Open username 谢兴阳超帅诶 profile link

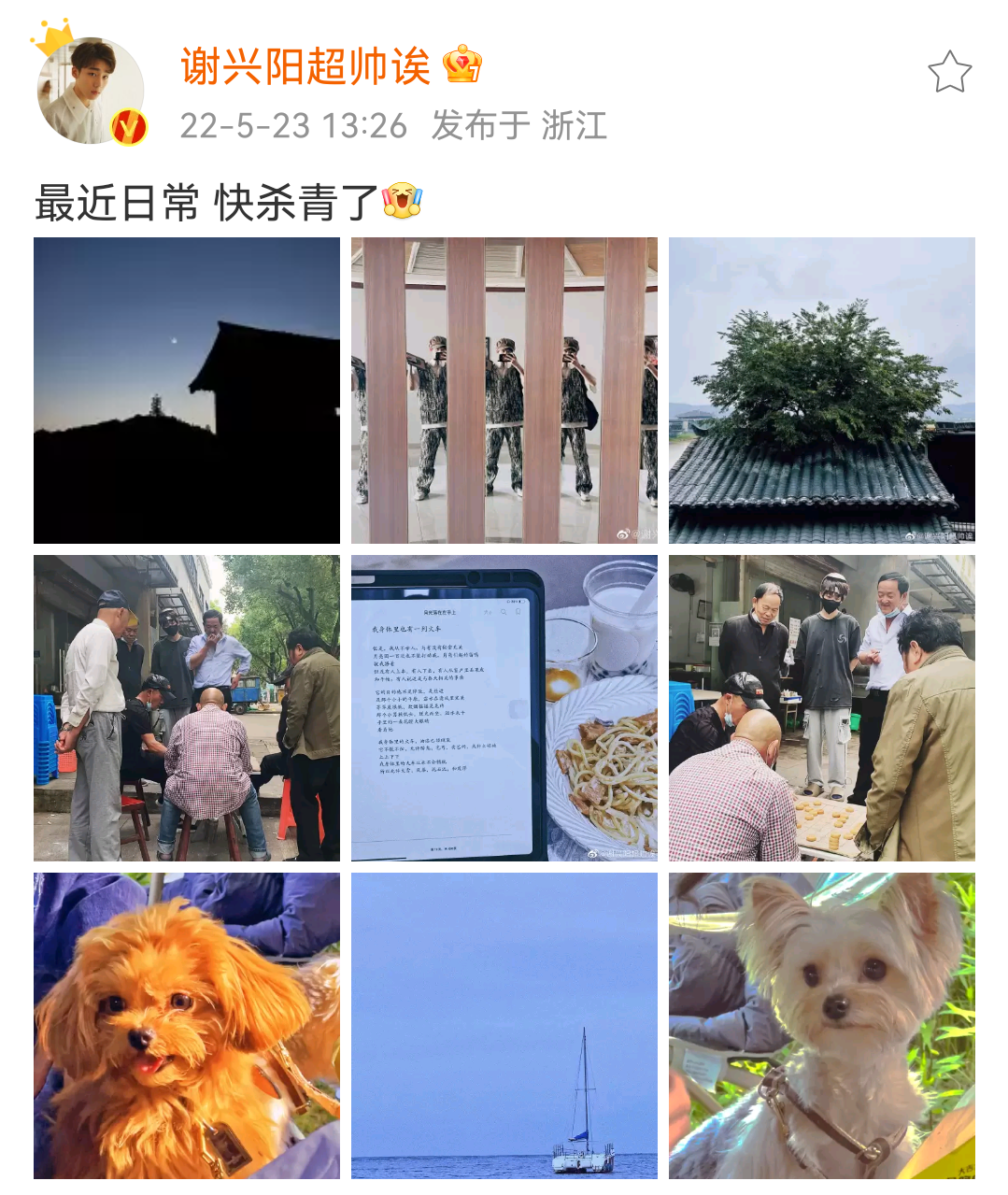305,67
